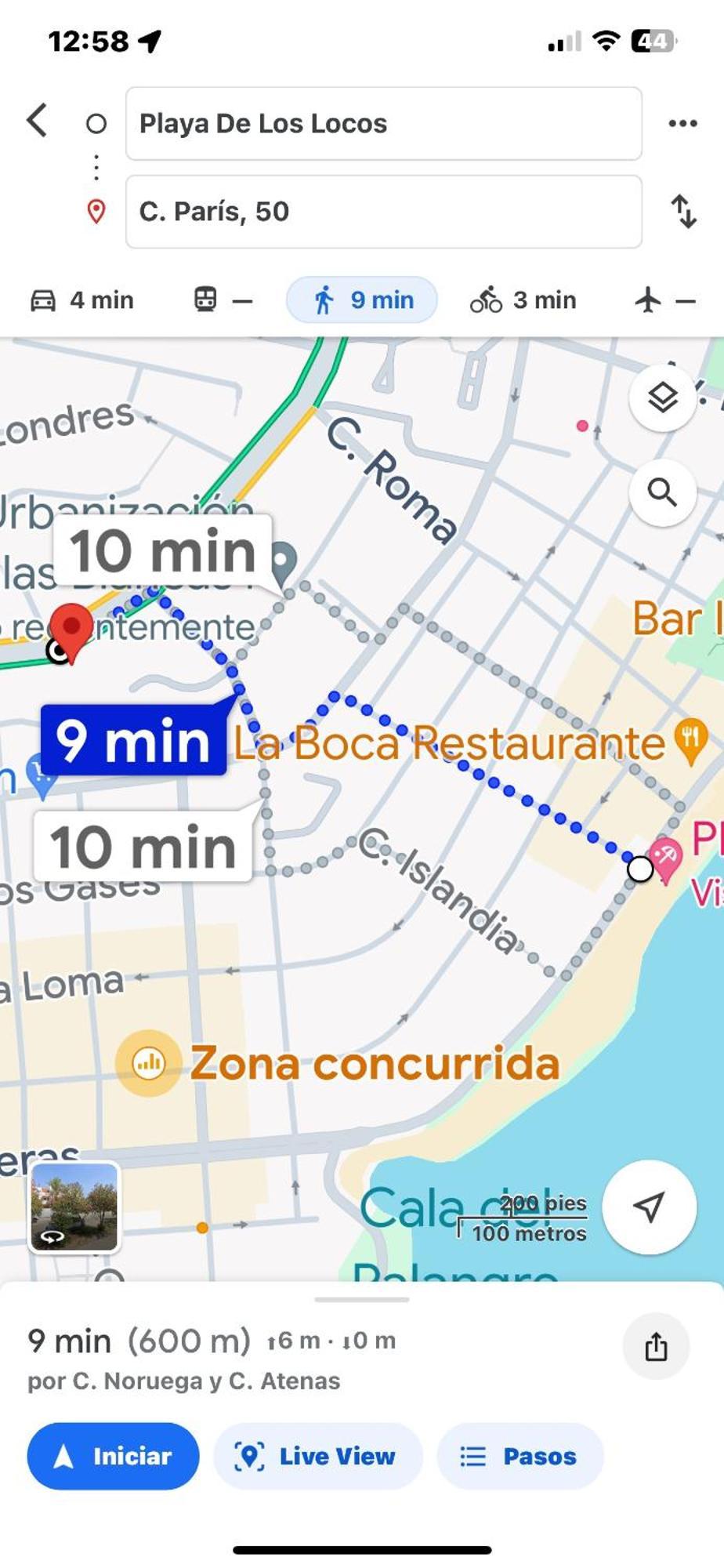
Task: Open the three-dot options menu
Action: [x=682, y=123]
